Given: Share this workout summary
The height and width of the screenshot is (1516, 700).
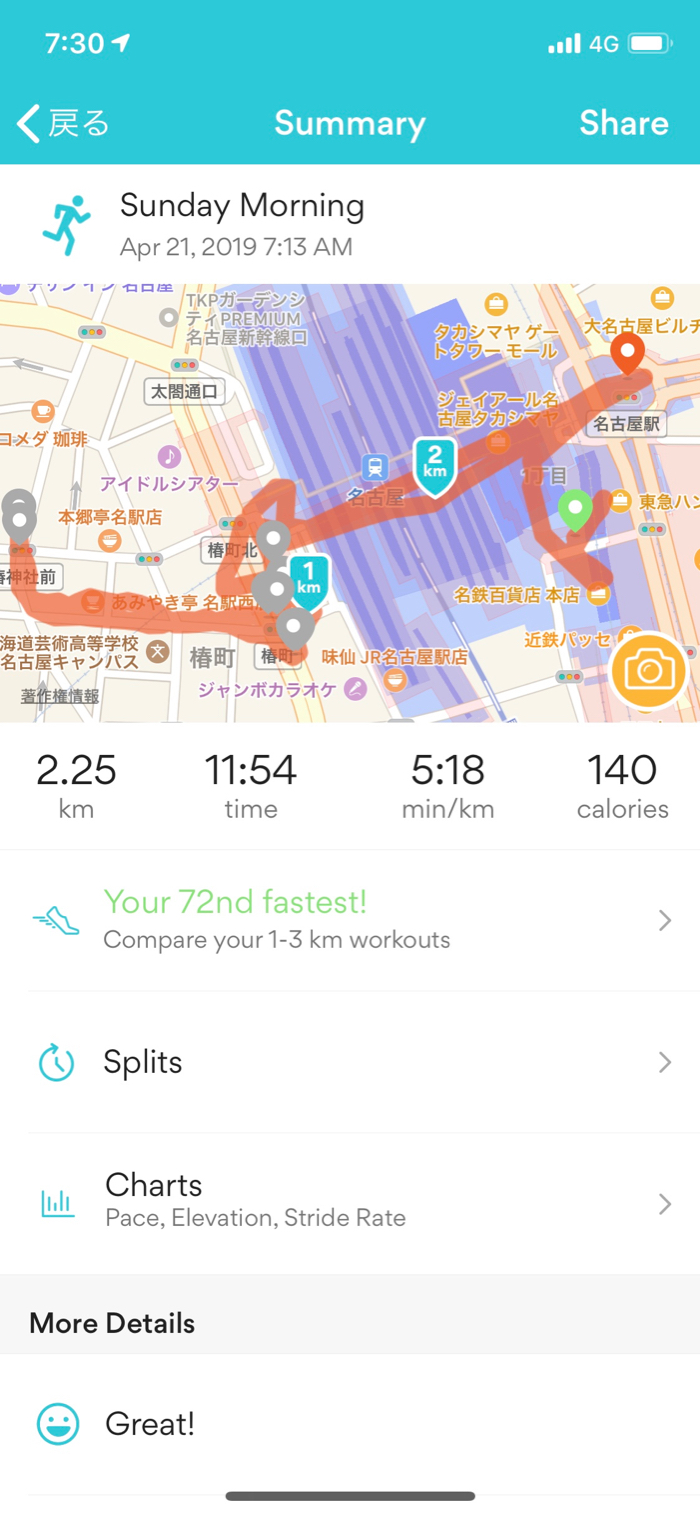Looking at the screenshot, I should click(x=623, y=123).
